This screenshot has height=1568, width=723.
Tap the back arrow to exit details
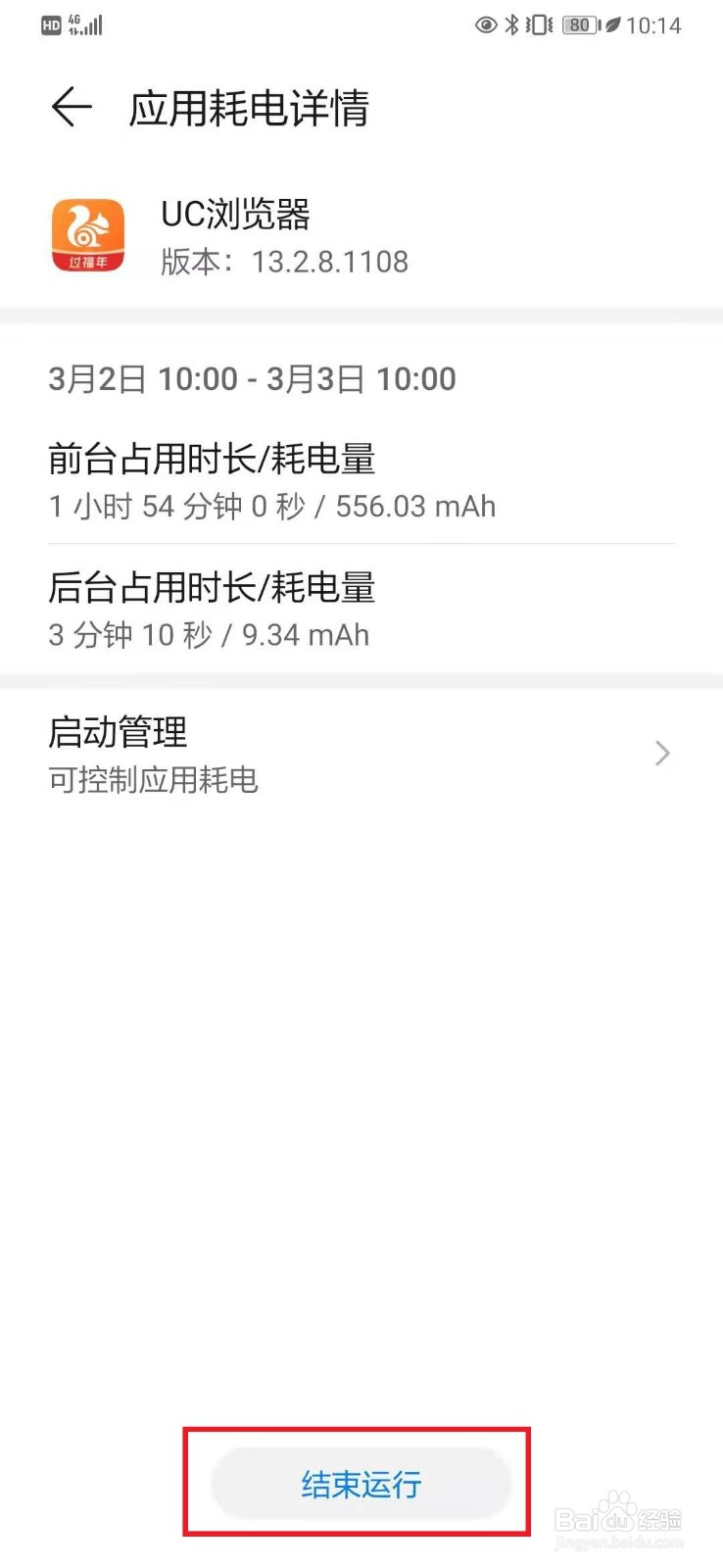point(69,108)
